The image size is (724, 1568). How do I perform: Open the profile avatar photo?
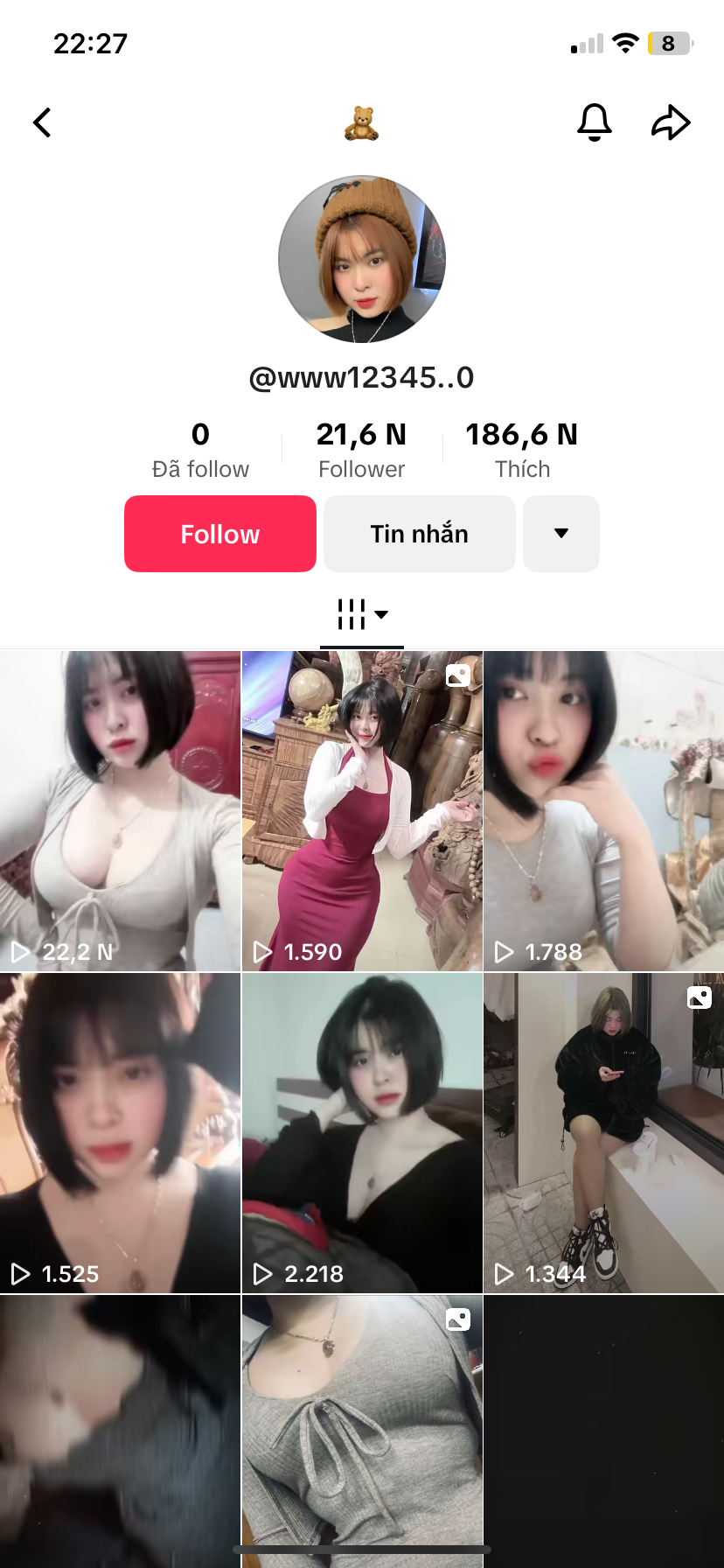[362, 259]
